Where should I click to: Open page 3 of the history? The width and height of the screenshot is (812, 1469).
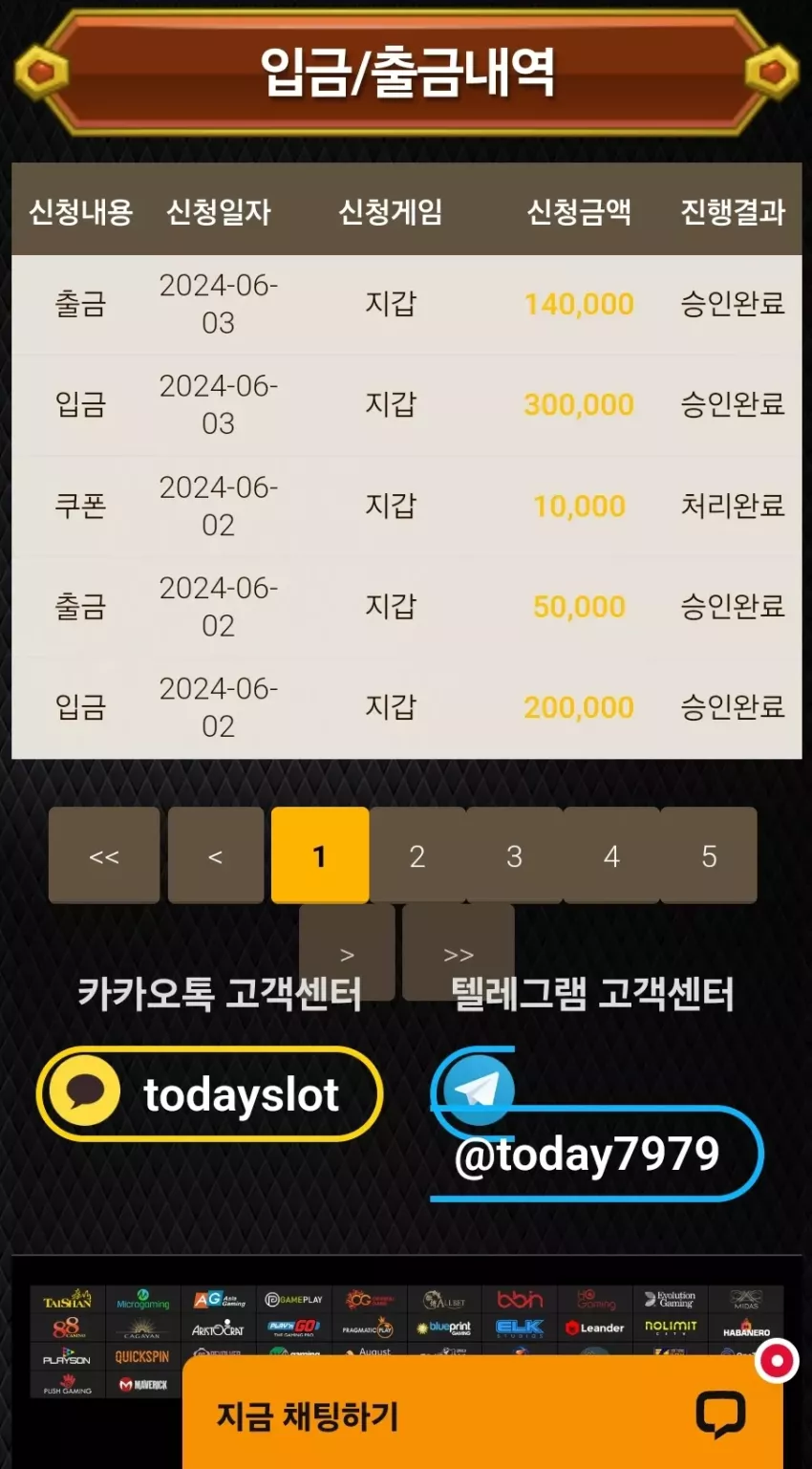tap(514, 855)
